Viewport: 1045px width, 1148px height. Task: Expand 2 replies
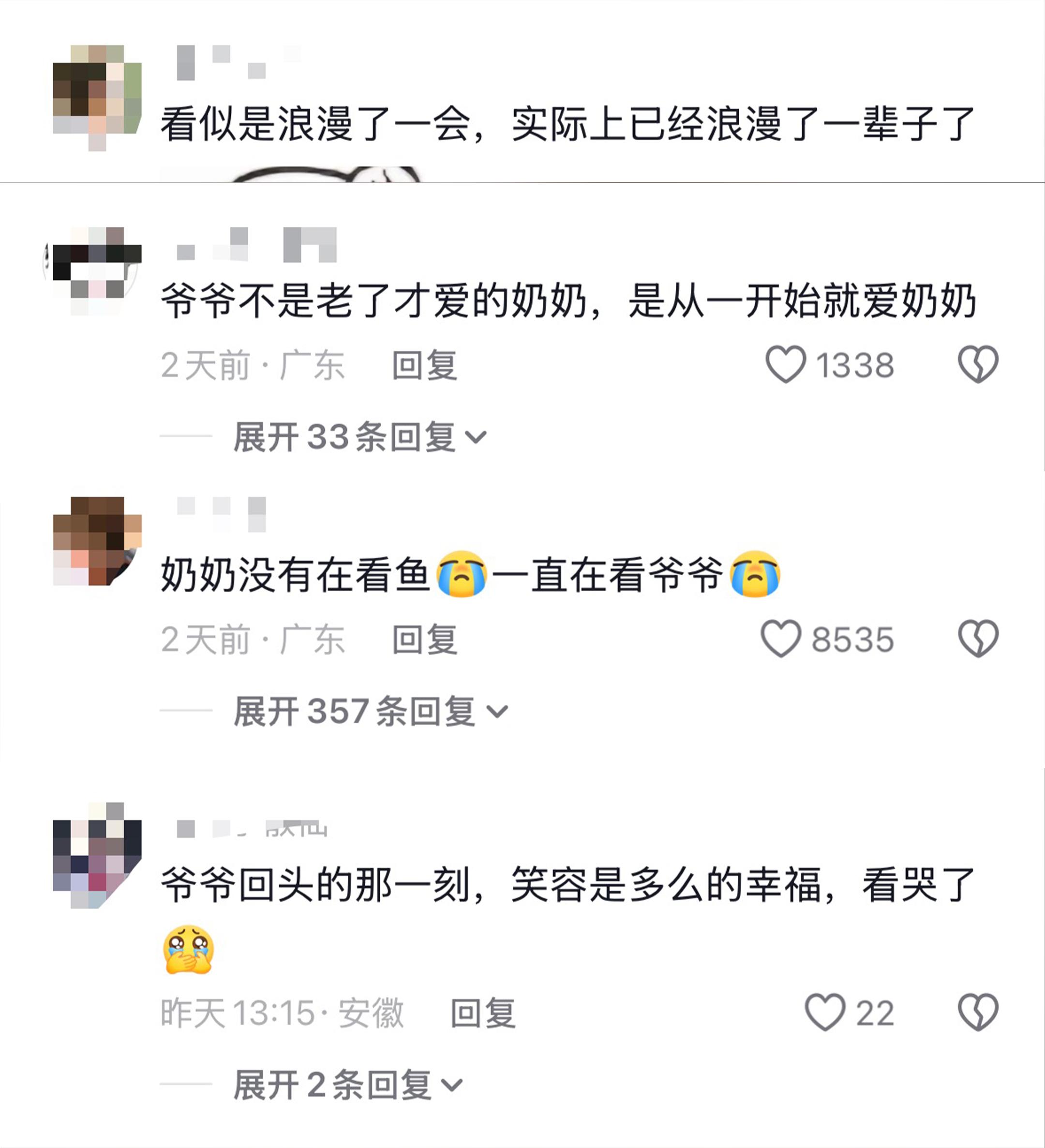point(348,1085)
